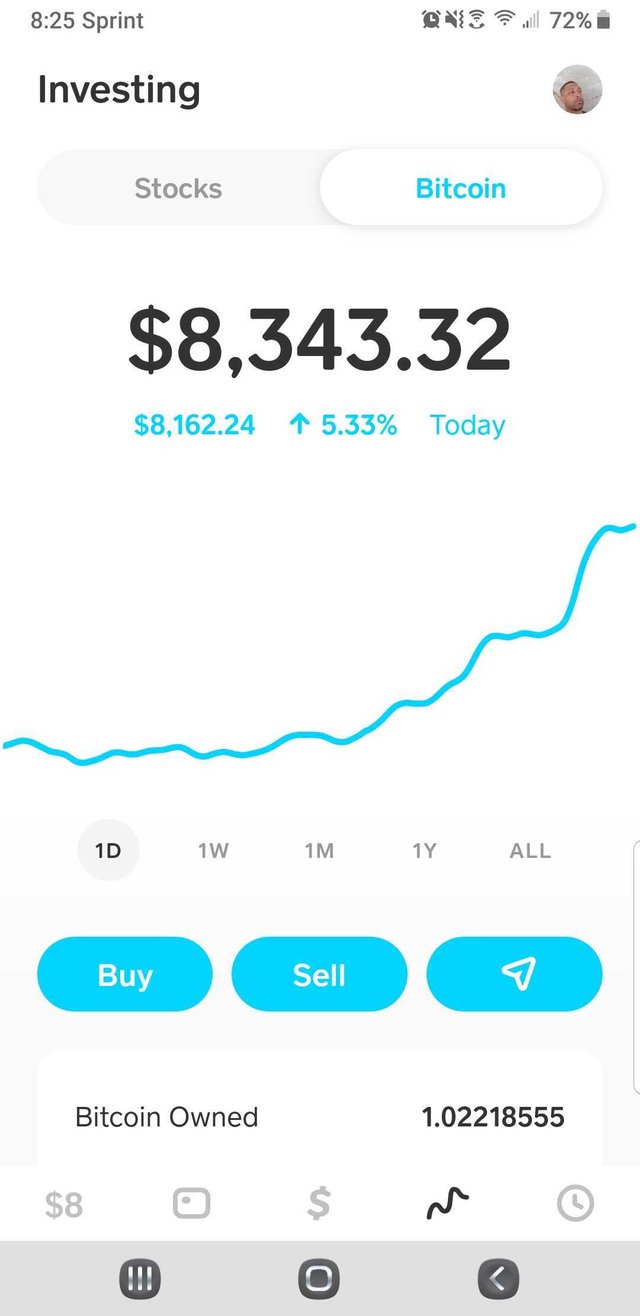Open the Cash Card tab
640x1316 pixels.
coord(191,1204)
